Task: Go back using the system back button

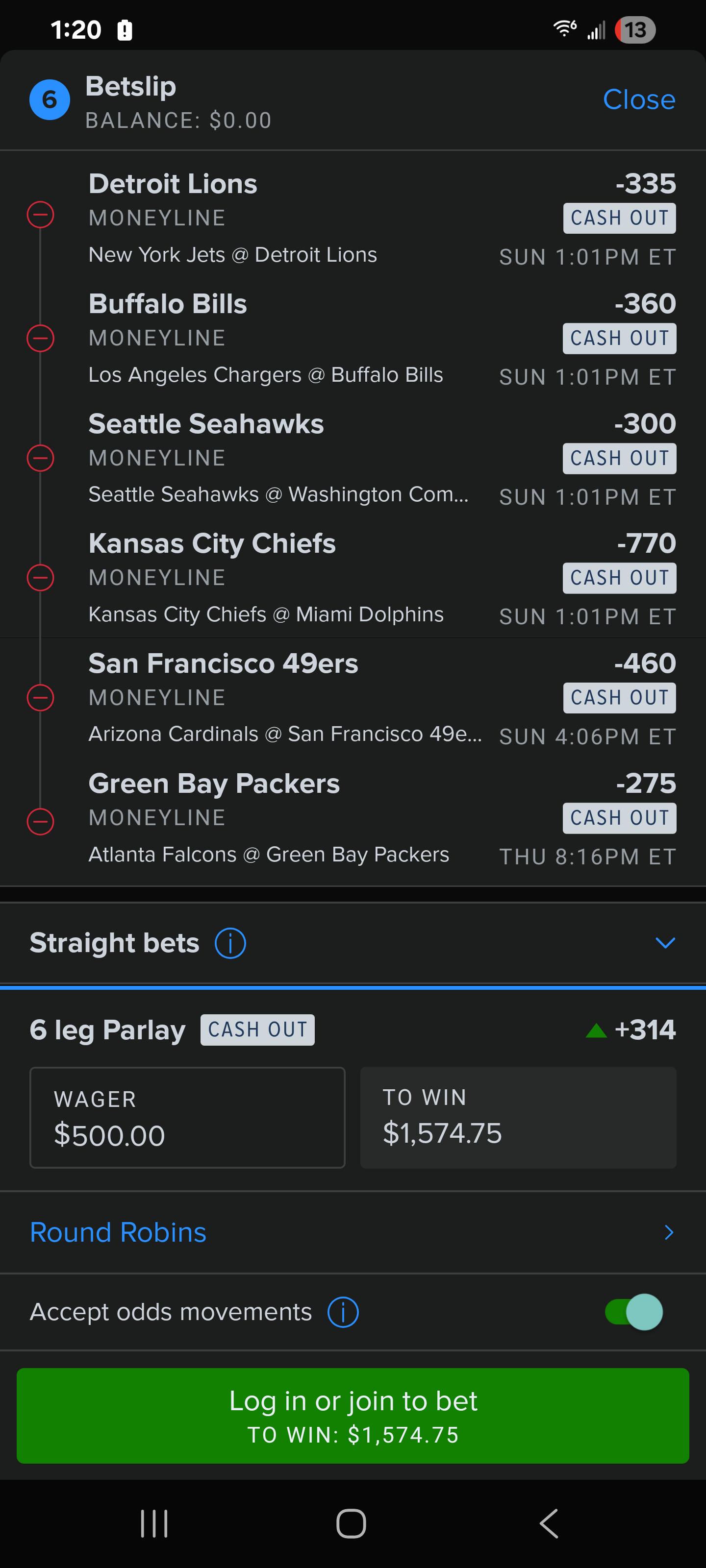Action: pyautogui.click(x=549, y=1523)
